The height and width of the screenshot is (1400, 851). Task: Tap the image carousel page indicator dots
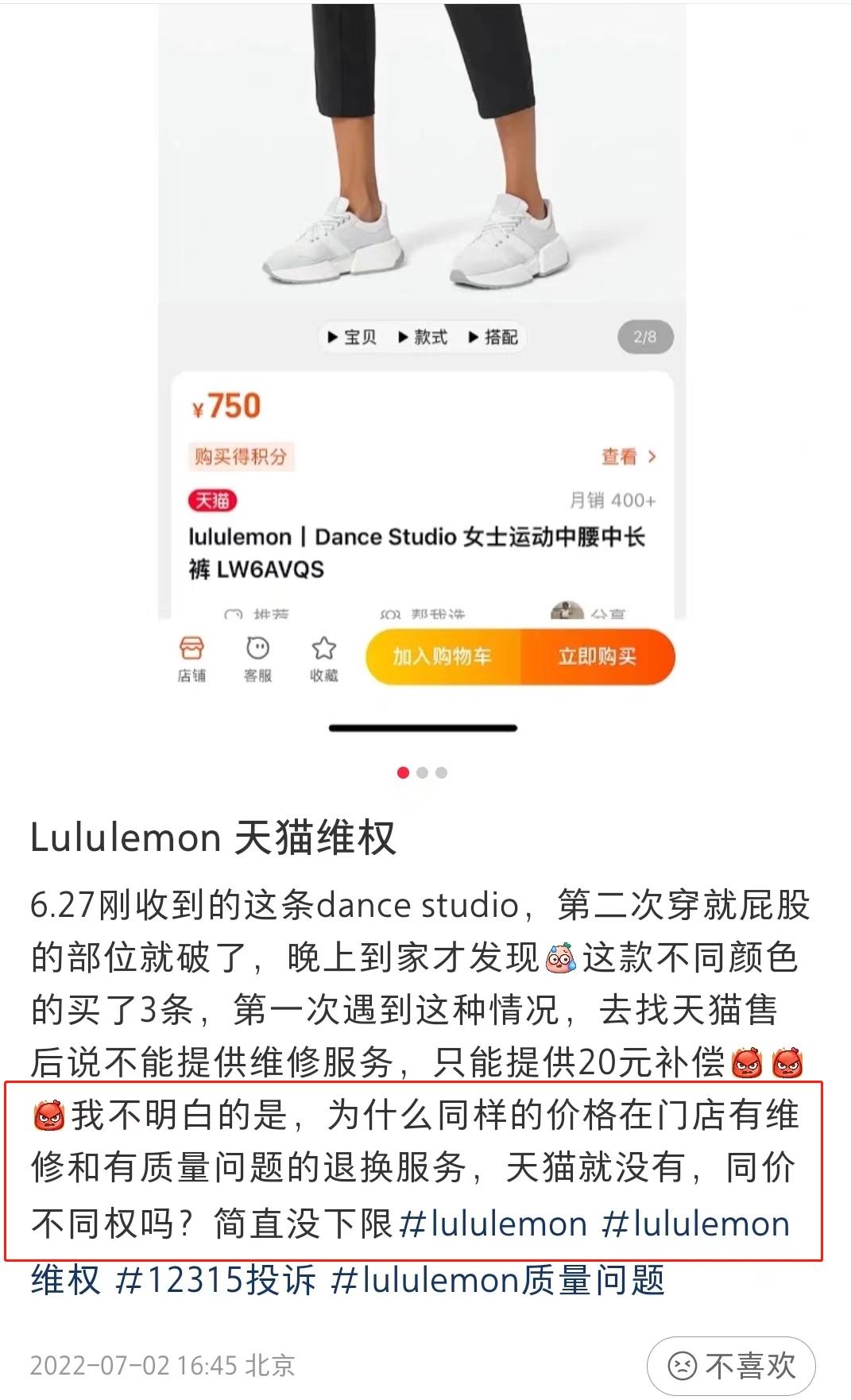click(x=422, y=772)
